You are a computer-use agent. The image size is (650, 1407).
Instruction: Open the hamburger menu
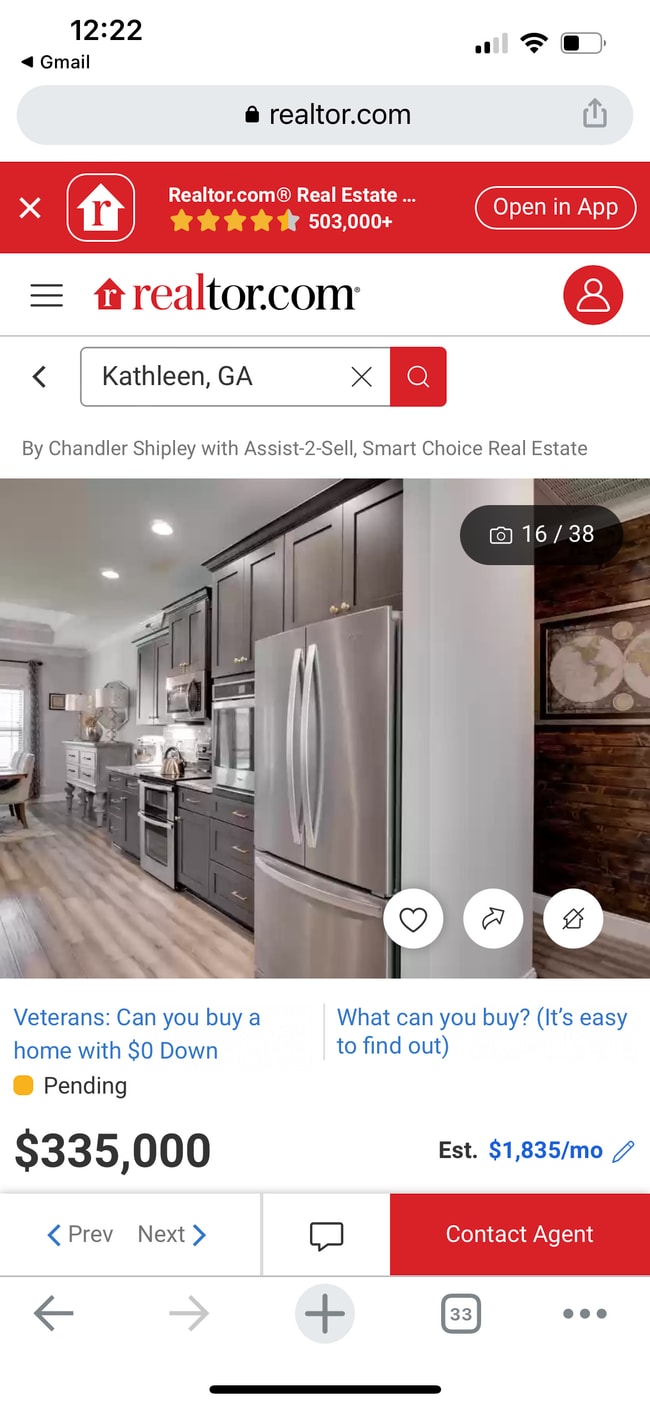tap(46, 295)
